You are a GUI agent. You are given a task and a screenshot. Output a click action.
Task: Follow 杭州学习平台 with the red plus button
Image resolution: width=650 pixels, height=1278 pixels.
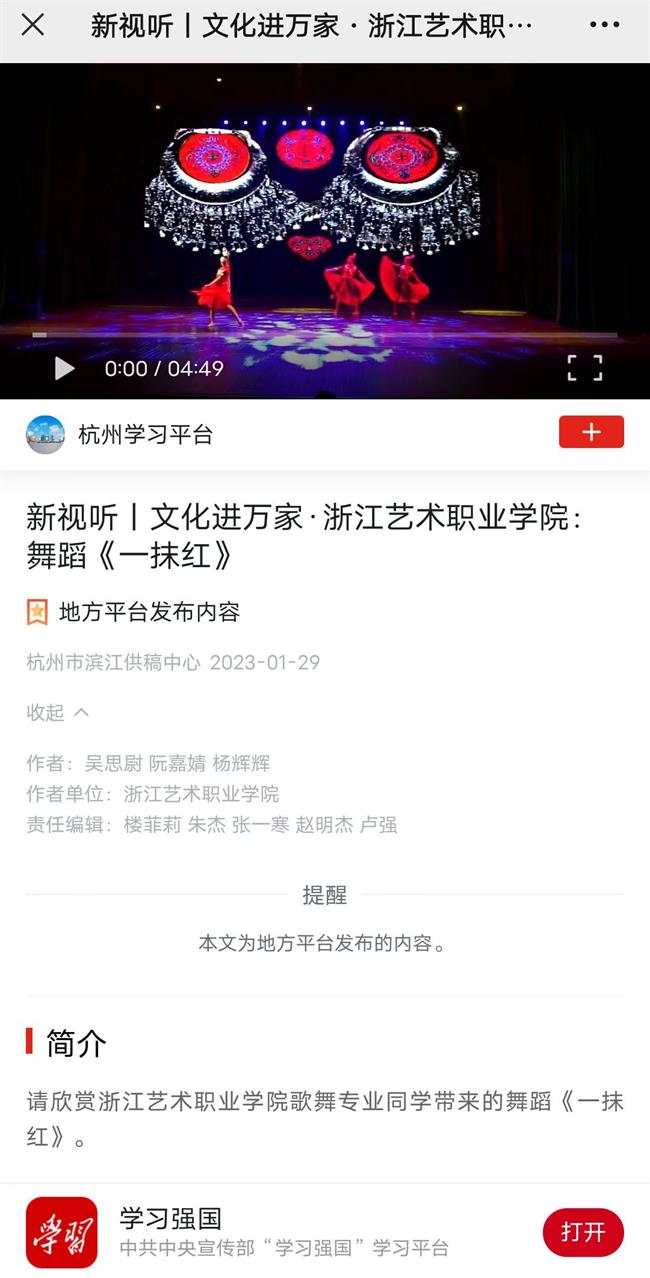point(591,432)
